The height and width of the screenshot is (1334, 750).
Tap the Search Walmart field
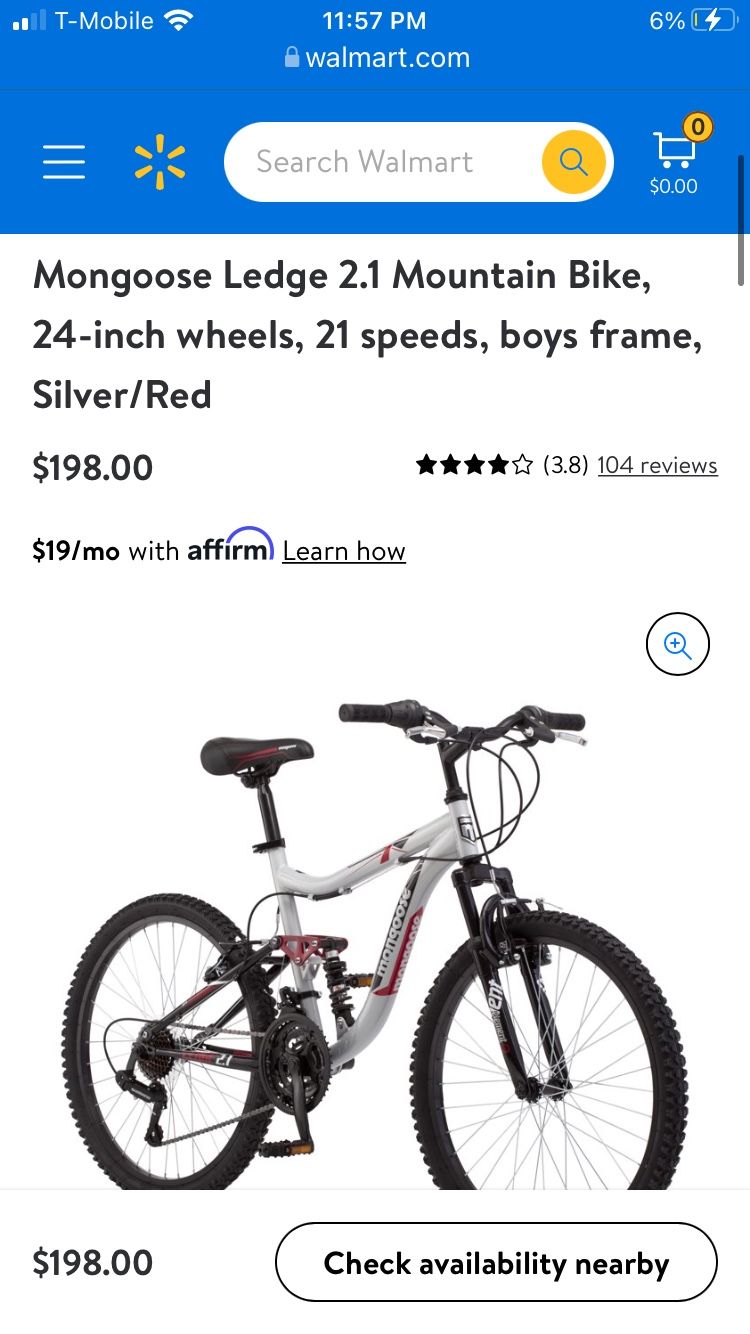click(x=380, y=162)
